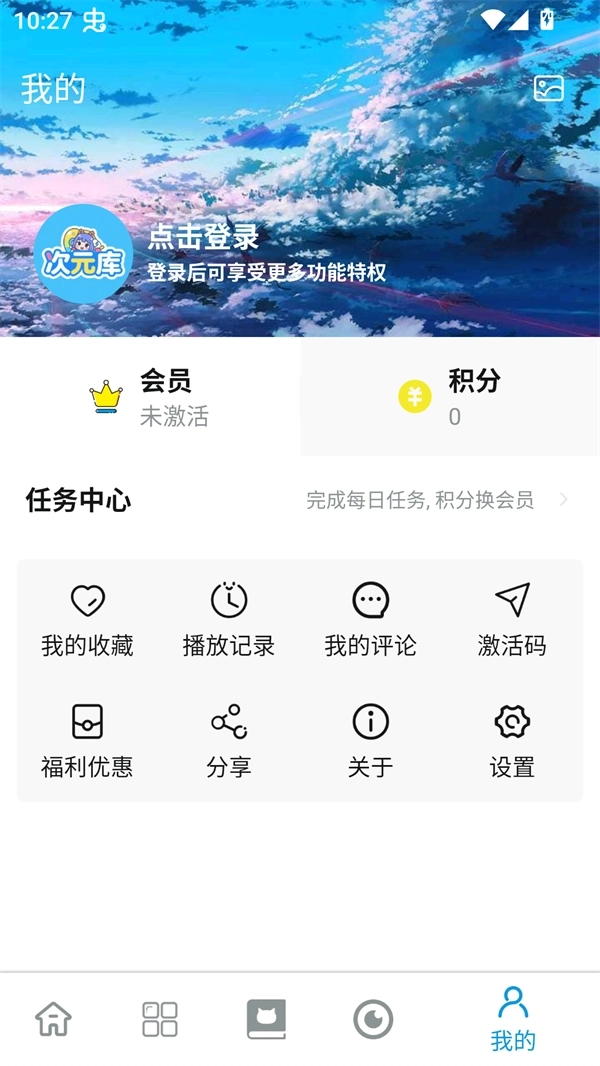View the 积分 points balance

450,397
